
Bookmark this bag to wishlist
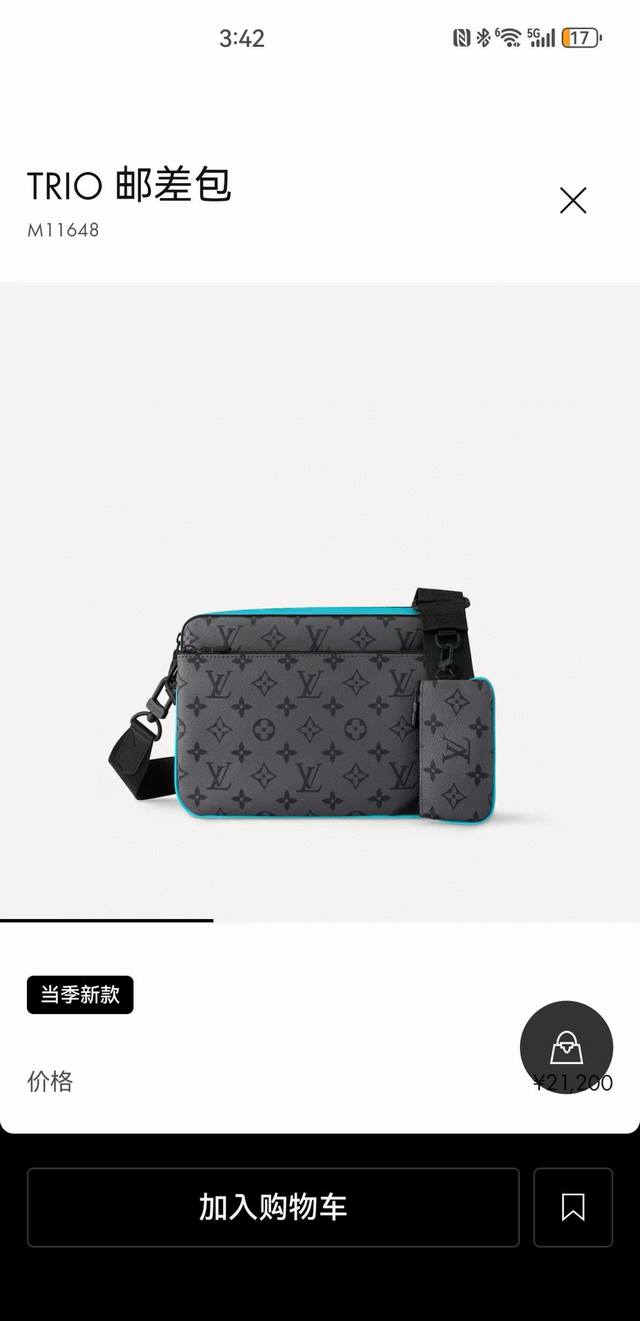pyautogui.click(x=573, y=1207)
